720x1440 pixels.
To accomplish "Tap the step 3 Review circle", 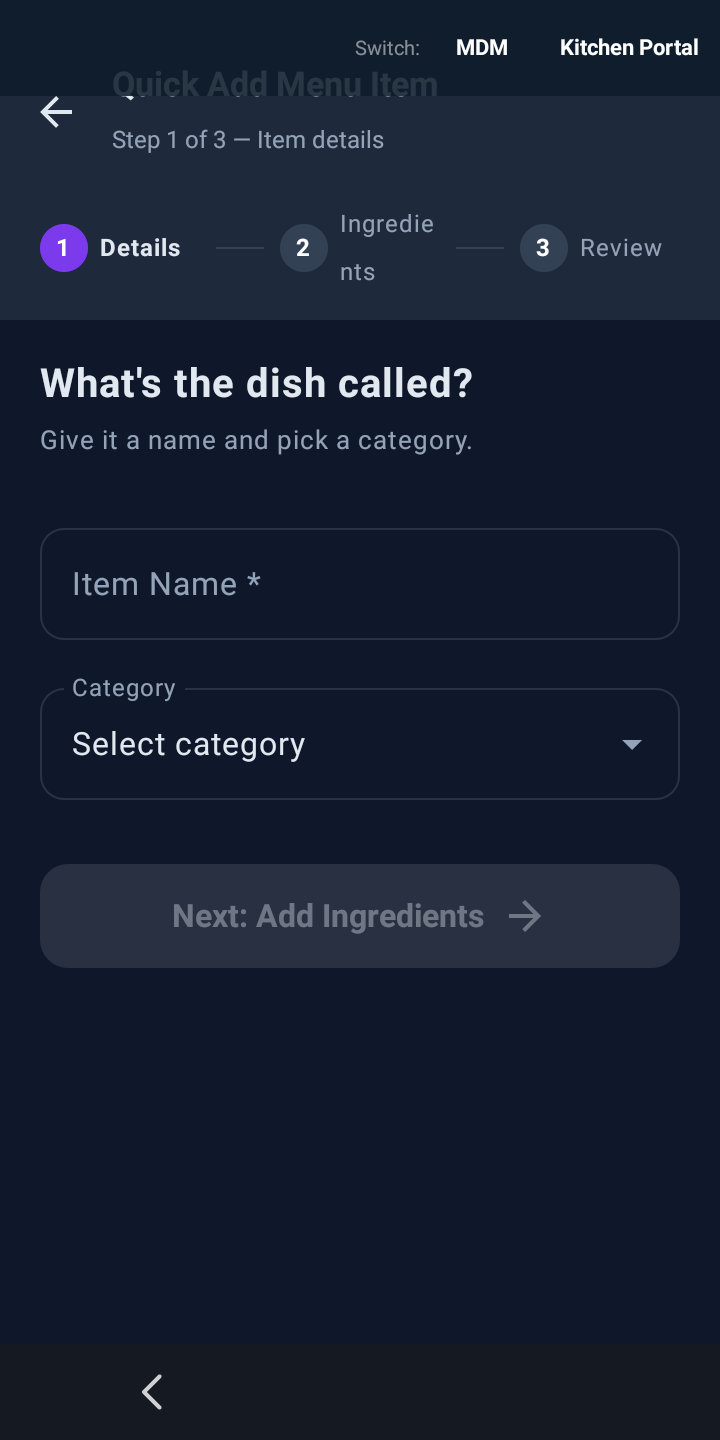I will pos(543,247).
